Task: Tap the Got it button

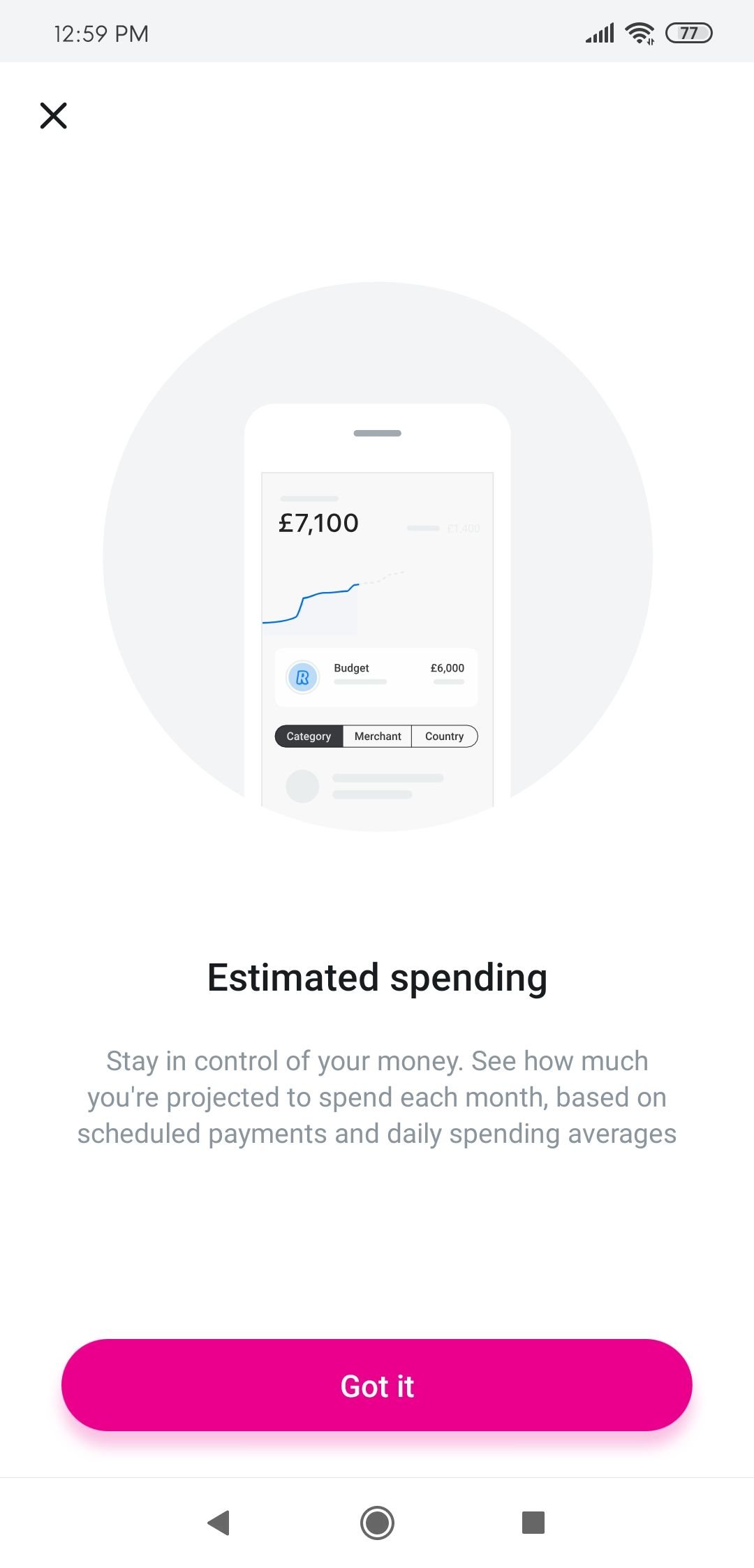Action: coord(377,1385)
